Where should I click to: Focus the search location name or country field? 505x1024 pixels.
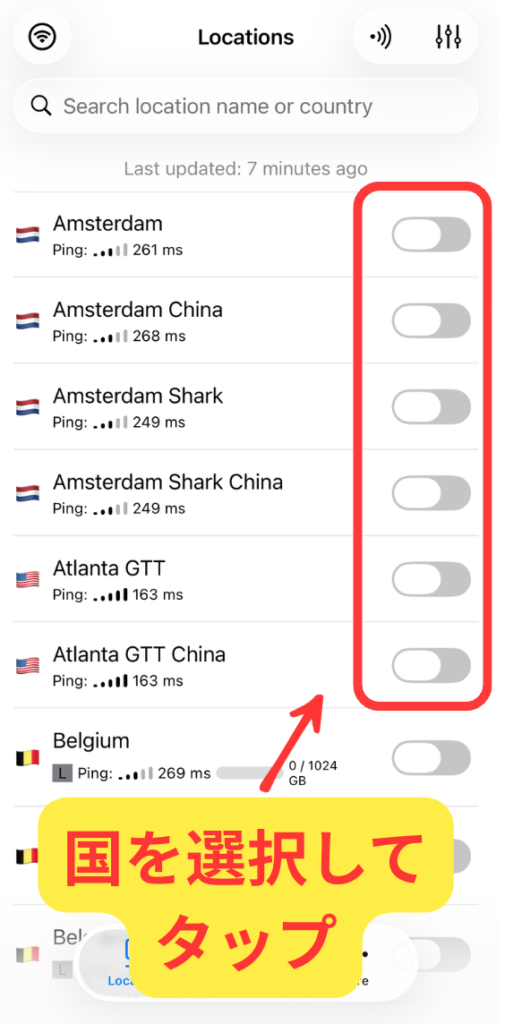tap(246, 106)
